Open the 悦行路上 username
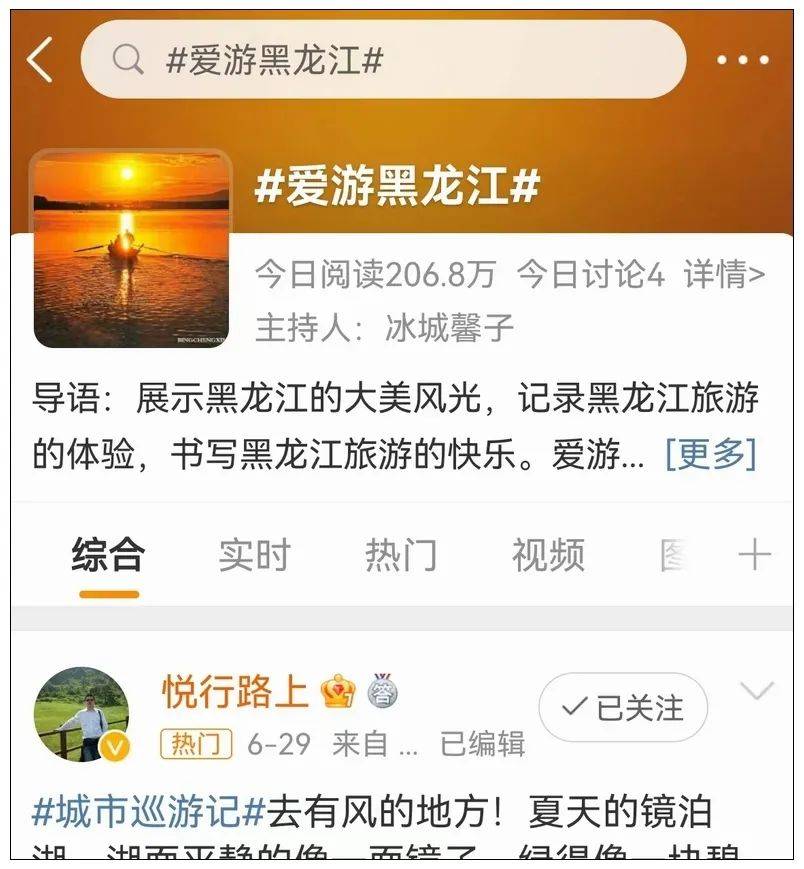804x869 pixels. click(235, 691)
